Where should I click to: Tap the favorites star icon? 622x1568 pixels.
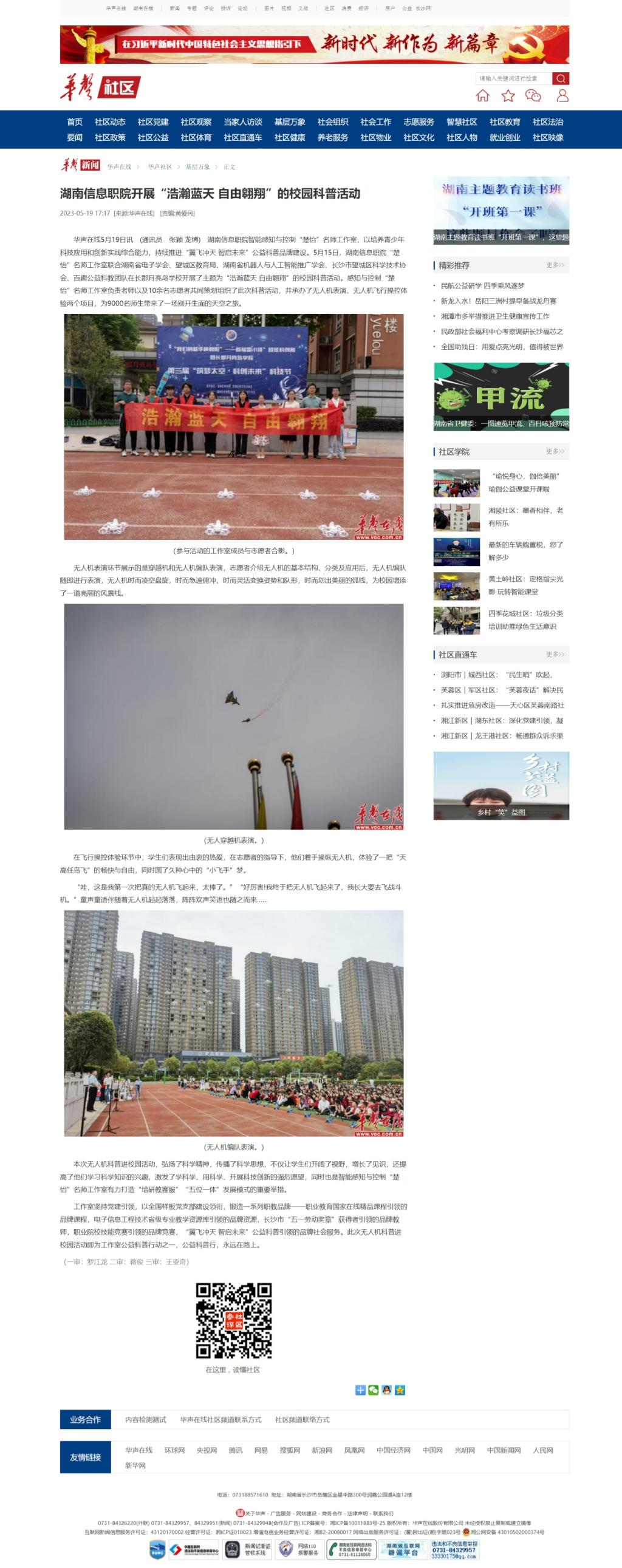[508, 95]
